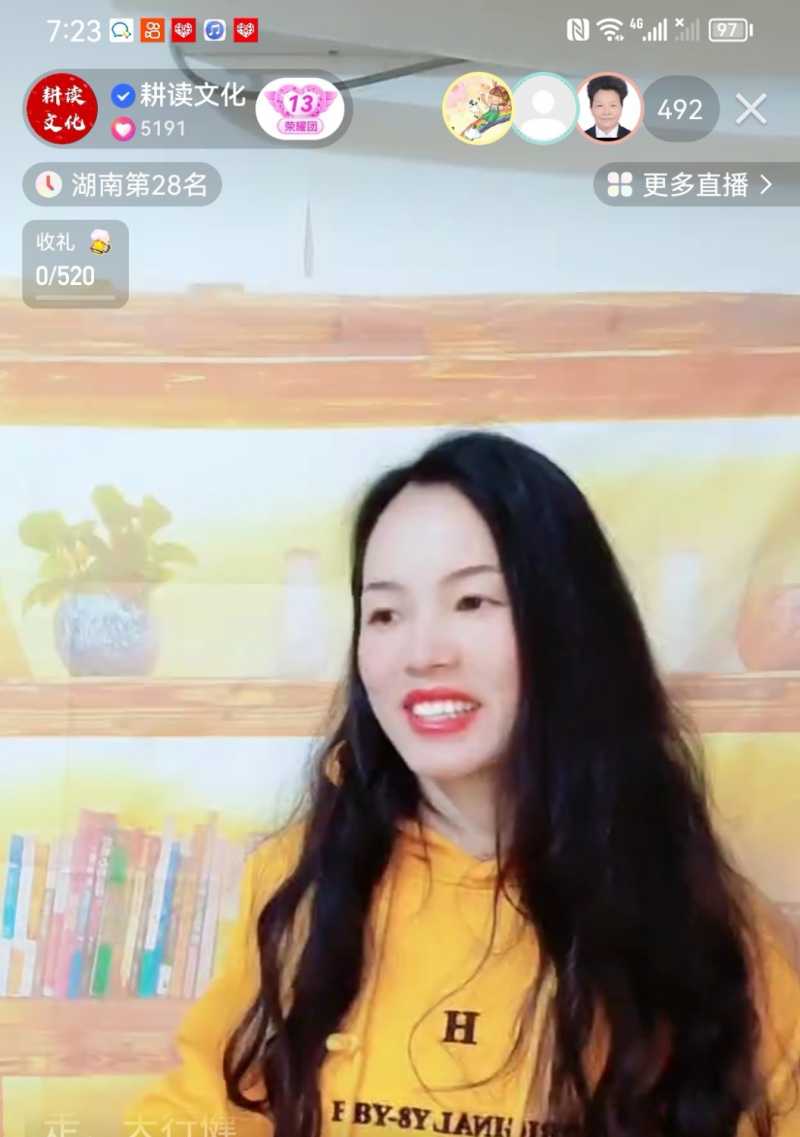Close the livestream with the X
This screenshot has height=1137, width=800.
[751, 110]
